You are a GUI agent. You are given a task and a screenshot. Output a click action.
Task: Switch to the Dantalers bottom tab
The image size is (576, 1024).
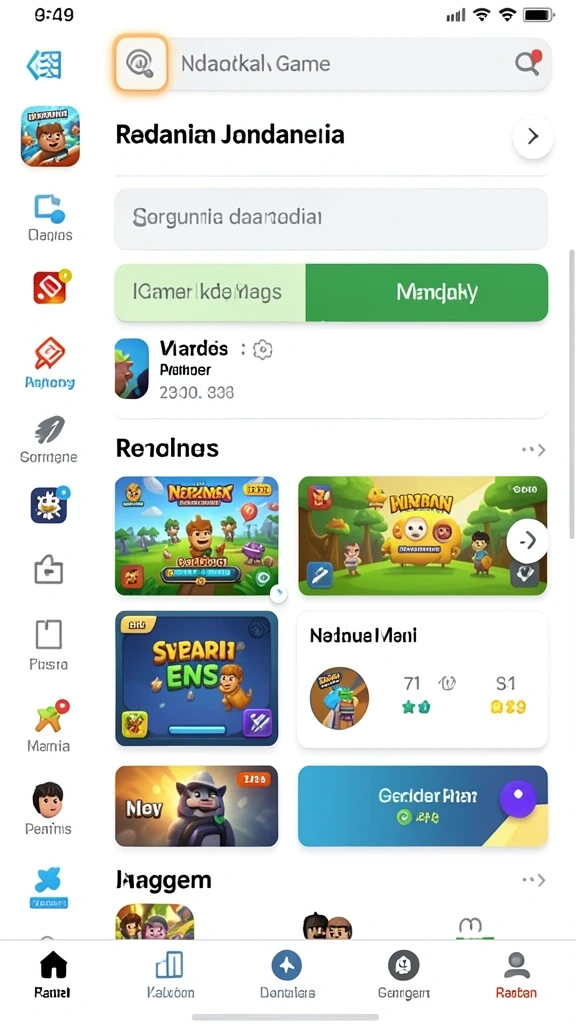tap(287, 975)
